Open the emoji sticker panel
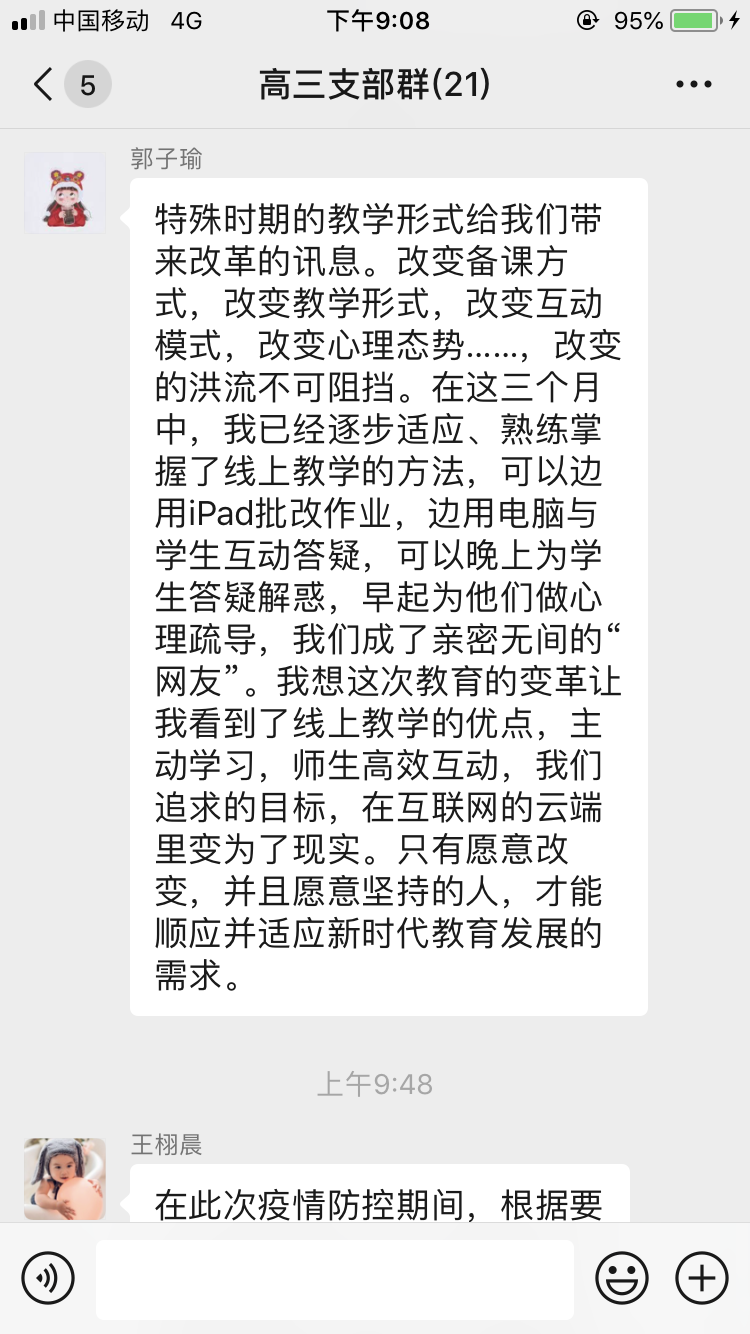 [622, 1278]
